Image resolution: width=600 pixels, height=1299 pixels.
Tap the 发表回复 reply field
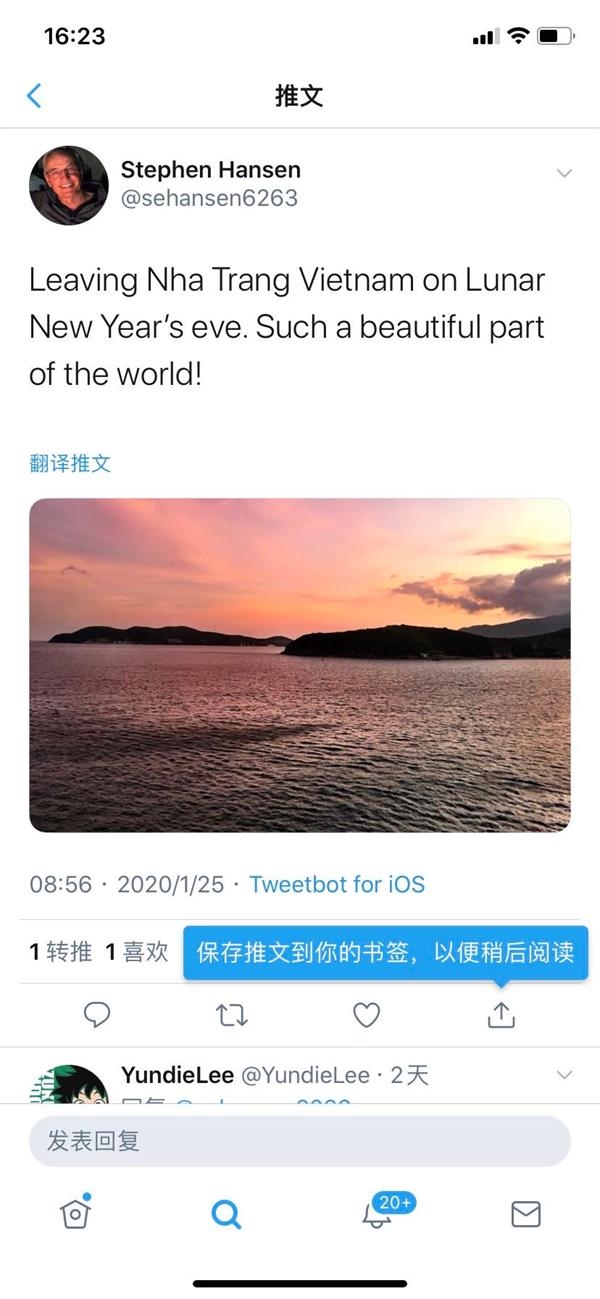[x=300, y=1141]
